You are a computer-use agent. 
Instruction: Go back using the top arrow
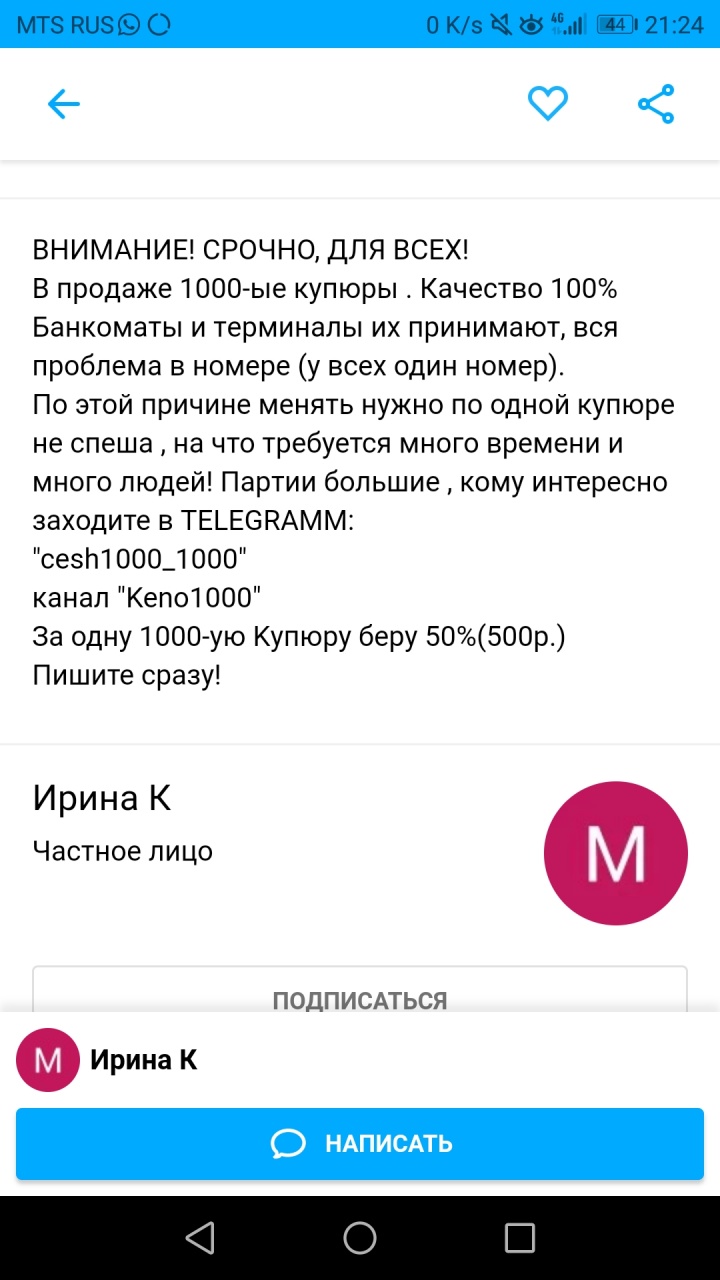point(64,104)
